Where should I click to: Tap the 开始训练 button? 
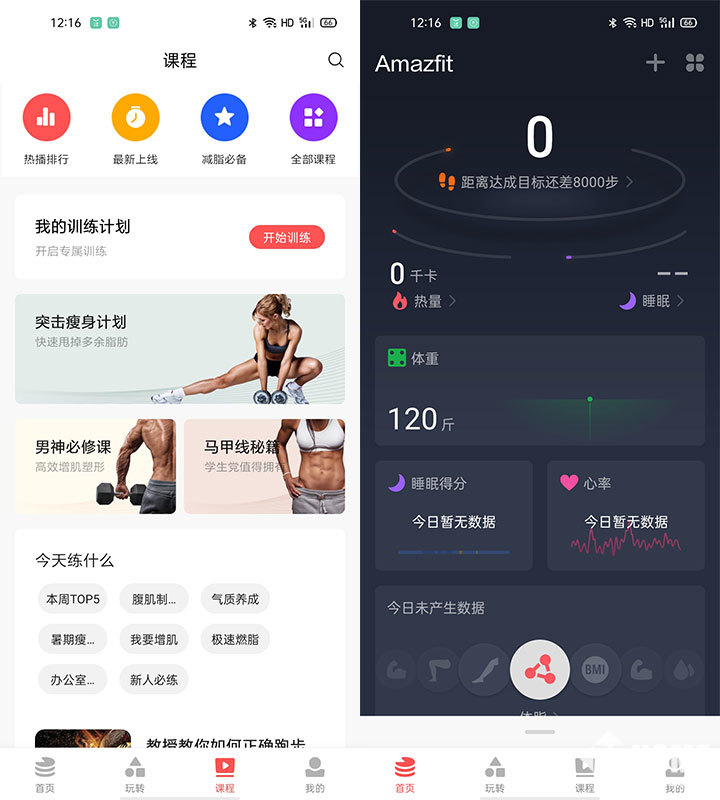click(287, 237)
